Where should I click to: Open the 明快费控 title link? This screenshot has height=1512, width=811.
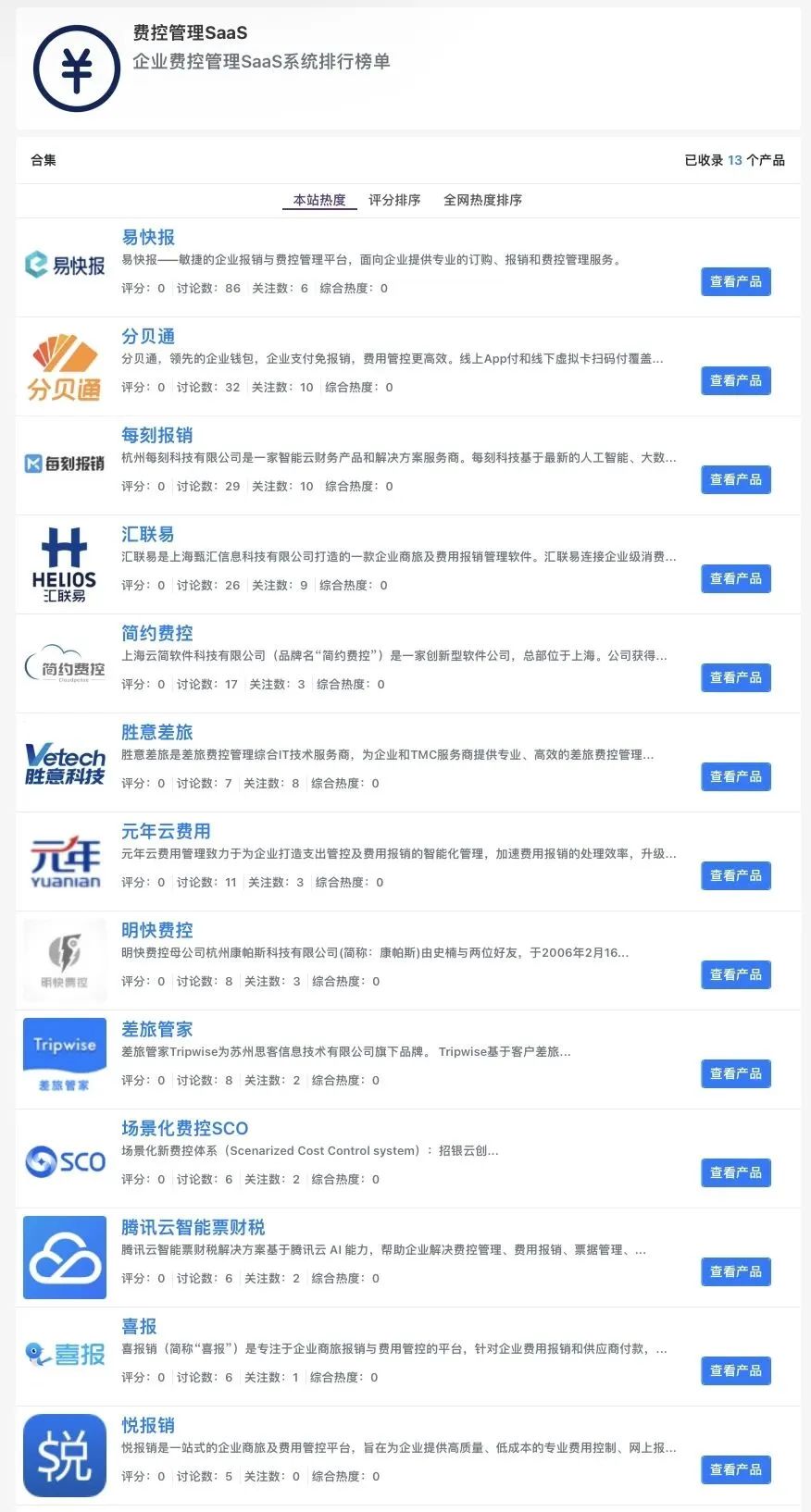pyautogui.click(x=157, y=930)
